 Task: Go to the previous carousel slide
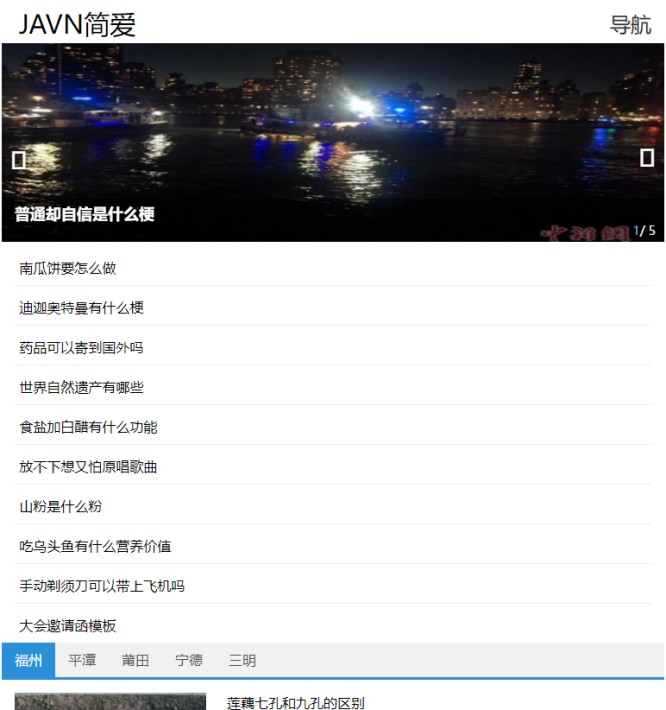[x=18, y=159]
